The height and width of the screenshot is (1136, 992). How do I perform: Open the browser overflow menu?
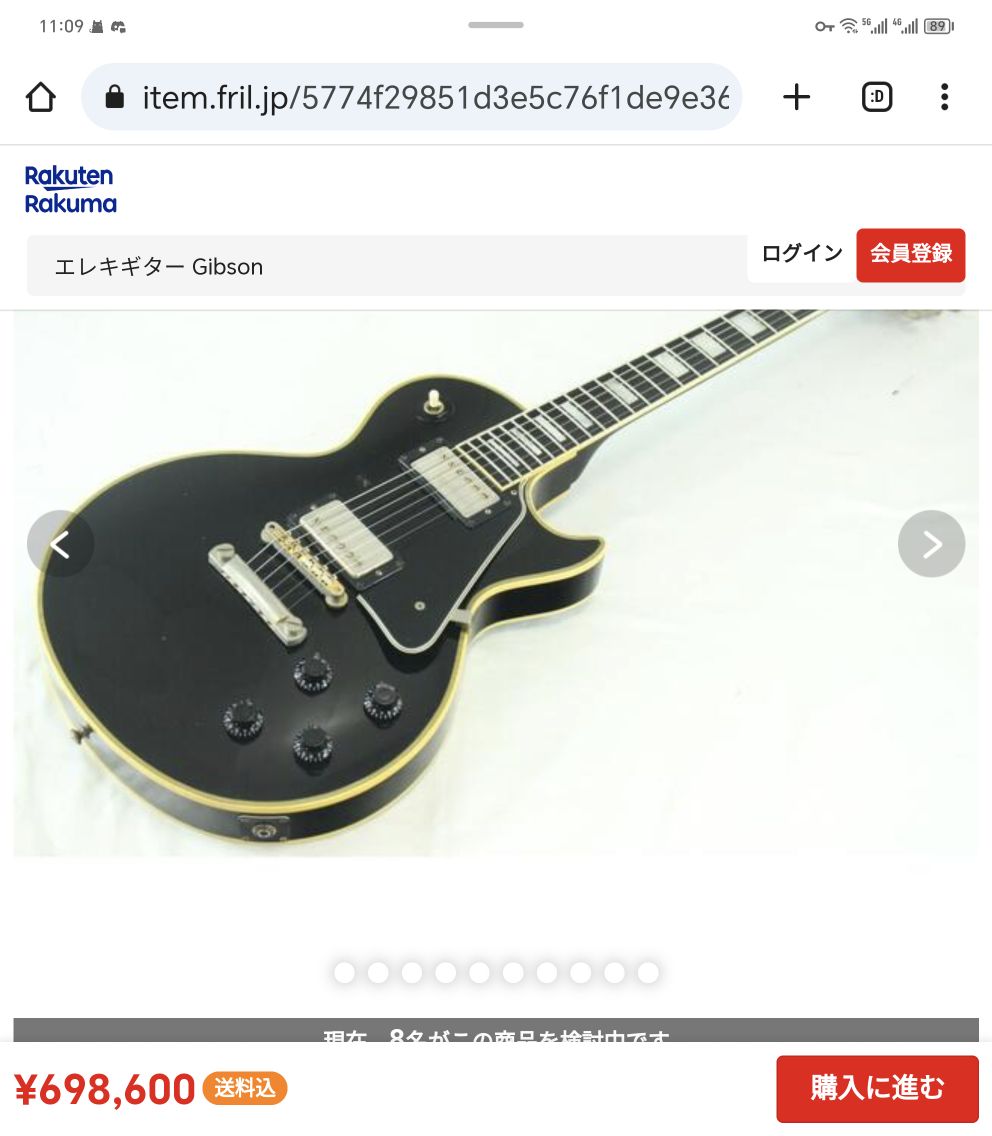click(944, 97)
